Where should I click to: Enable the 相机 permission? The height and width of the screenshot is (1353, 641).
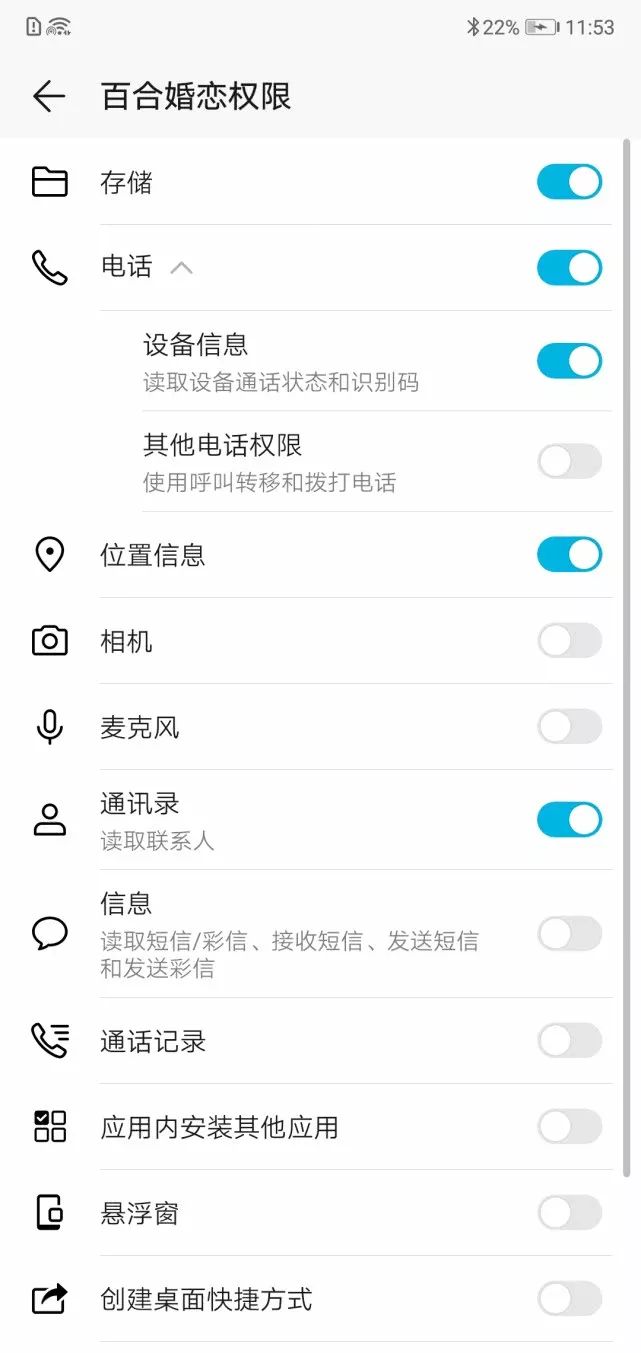point(569,640)
